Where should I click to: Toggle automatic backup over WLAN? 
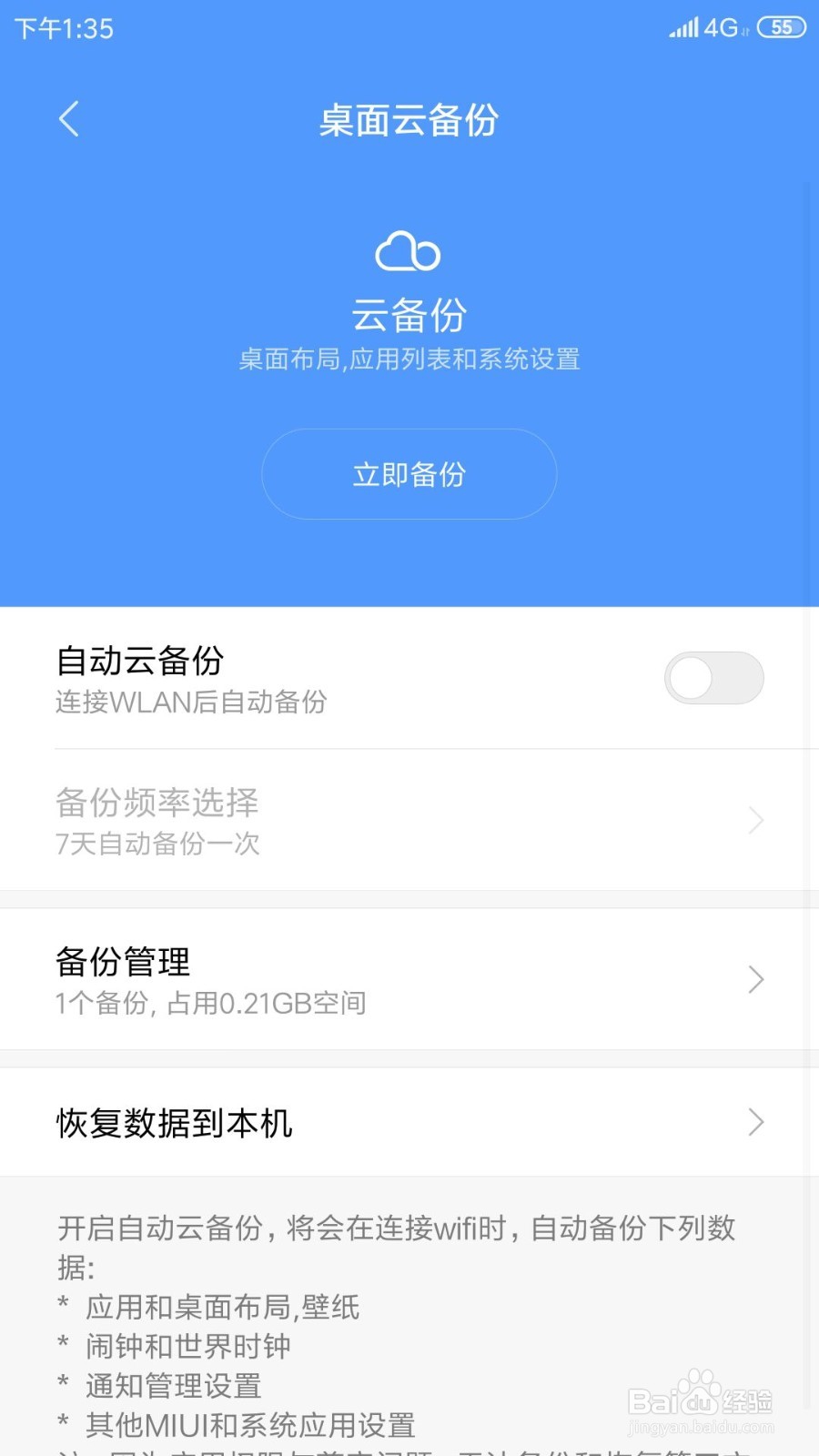pyautogui.click(x=713, y=678)
